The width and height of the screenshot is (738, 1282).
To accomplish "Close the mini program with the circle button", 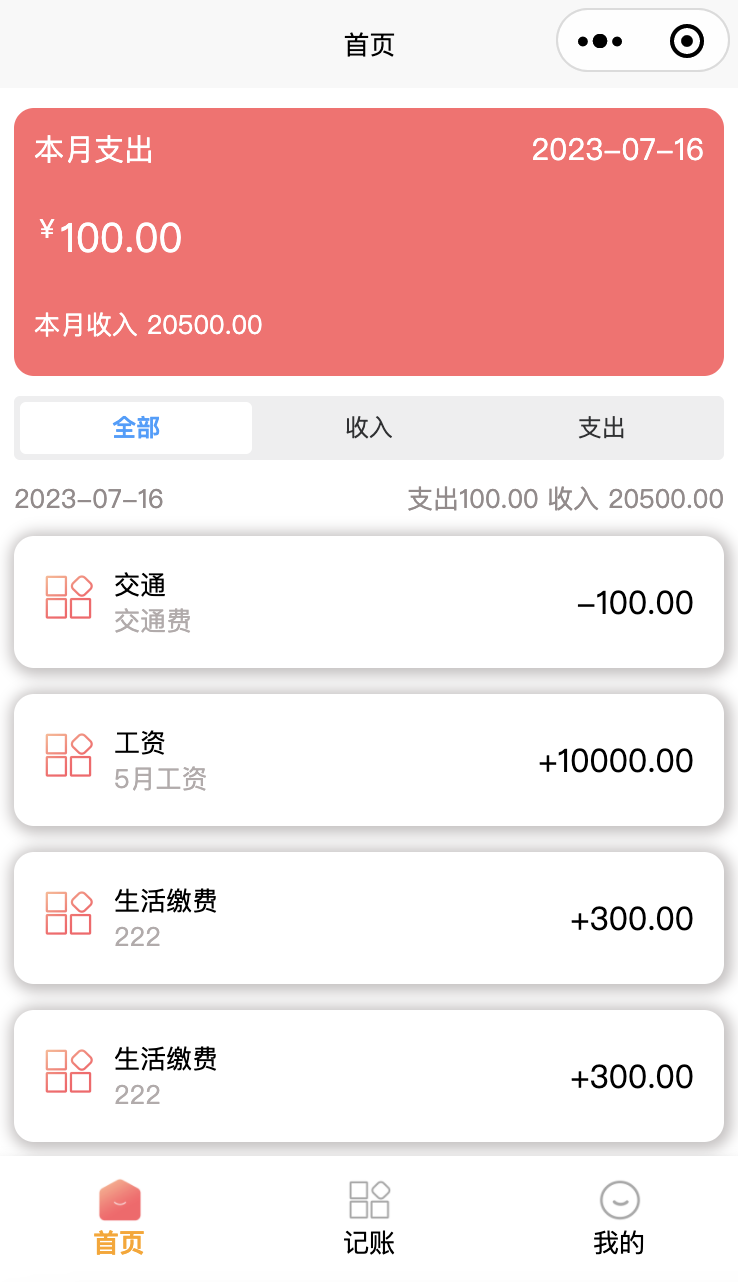I will [686, 42].
